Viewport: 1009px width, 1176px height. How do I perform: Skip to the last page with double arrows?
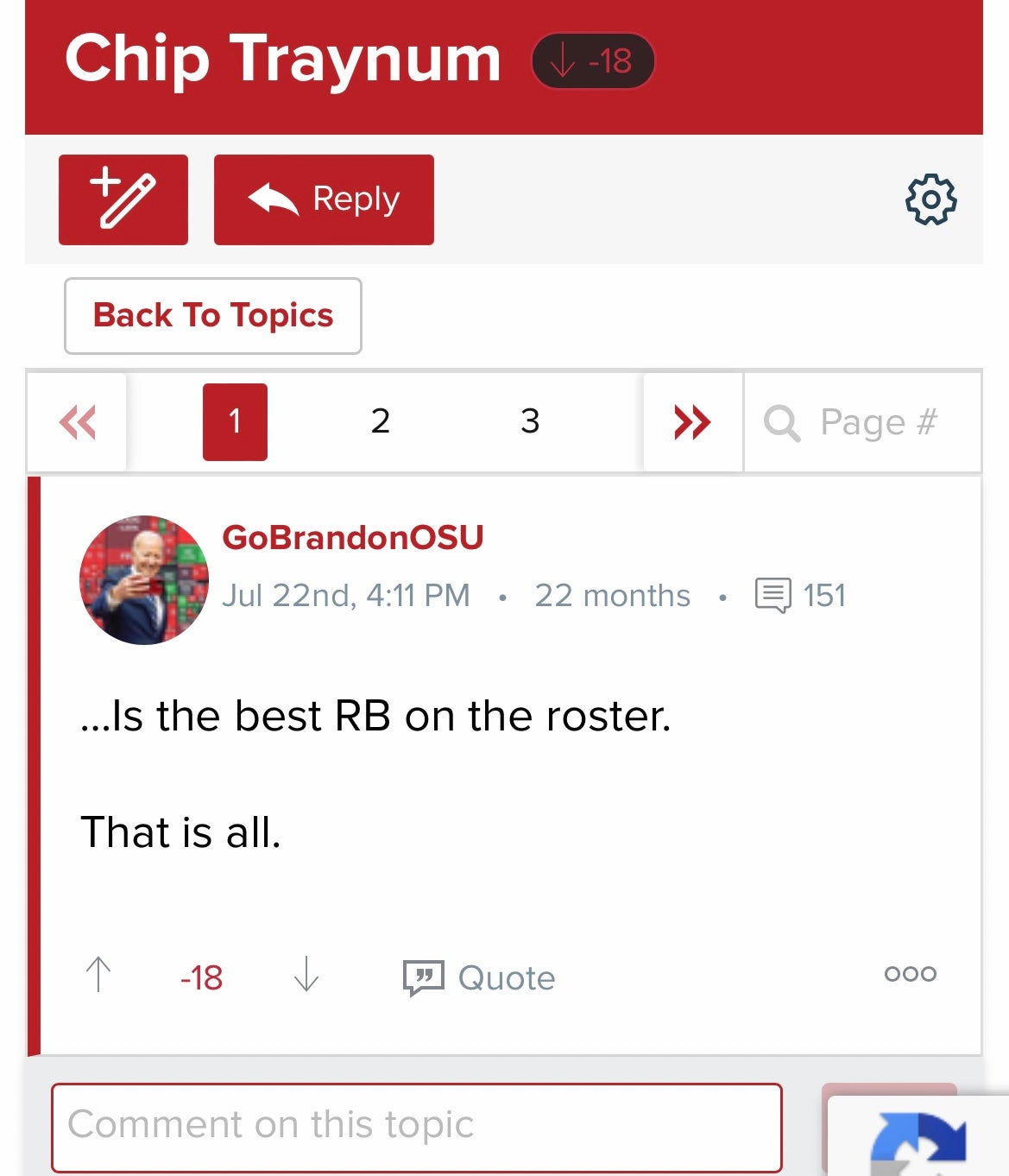tap(692, 422)
